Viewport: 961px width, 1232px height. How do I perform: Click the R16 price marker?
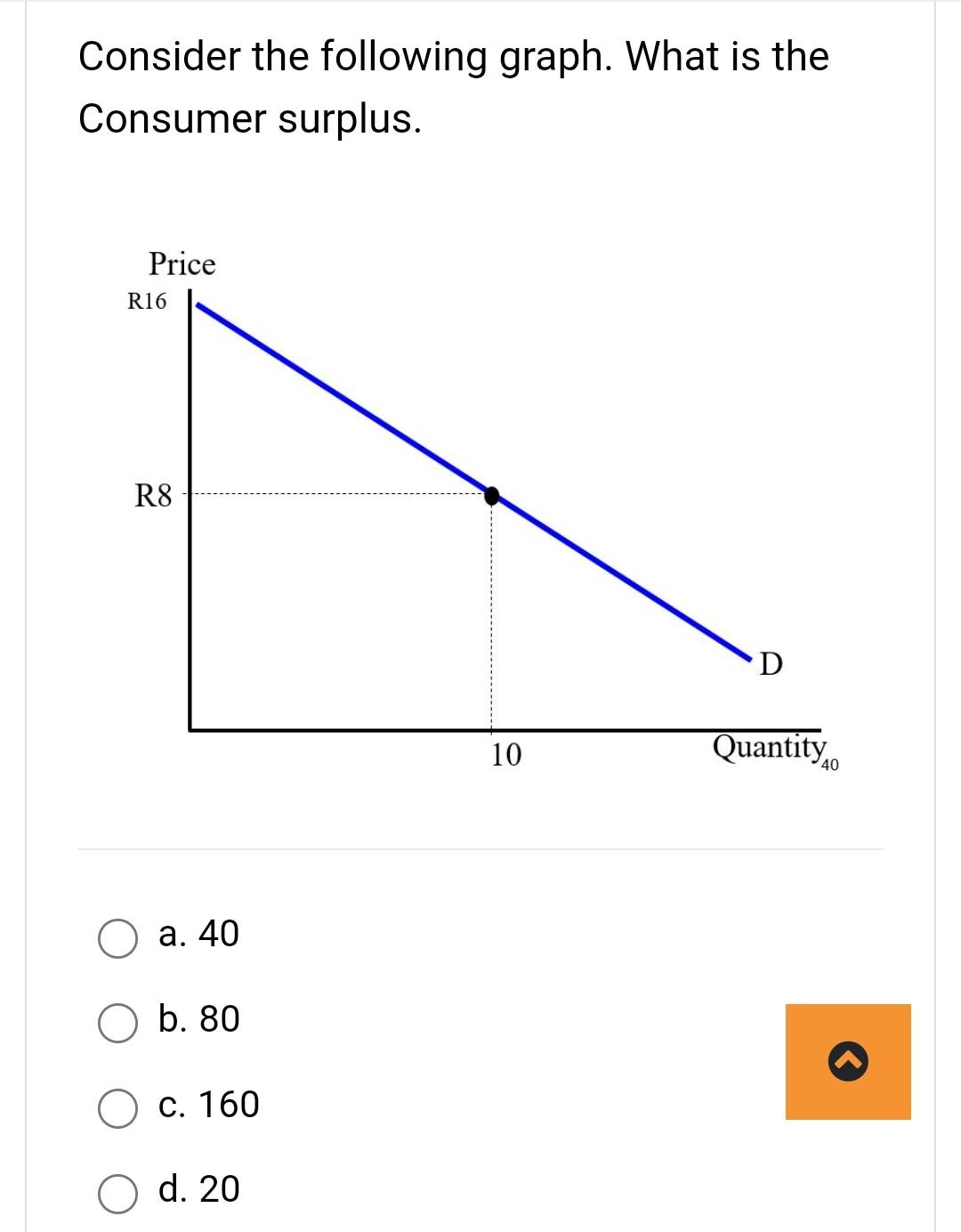click(x=149, y=300)
